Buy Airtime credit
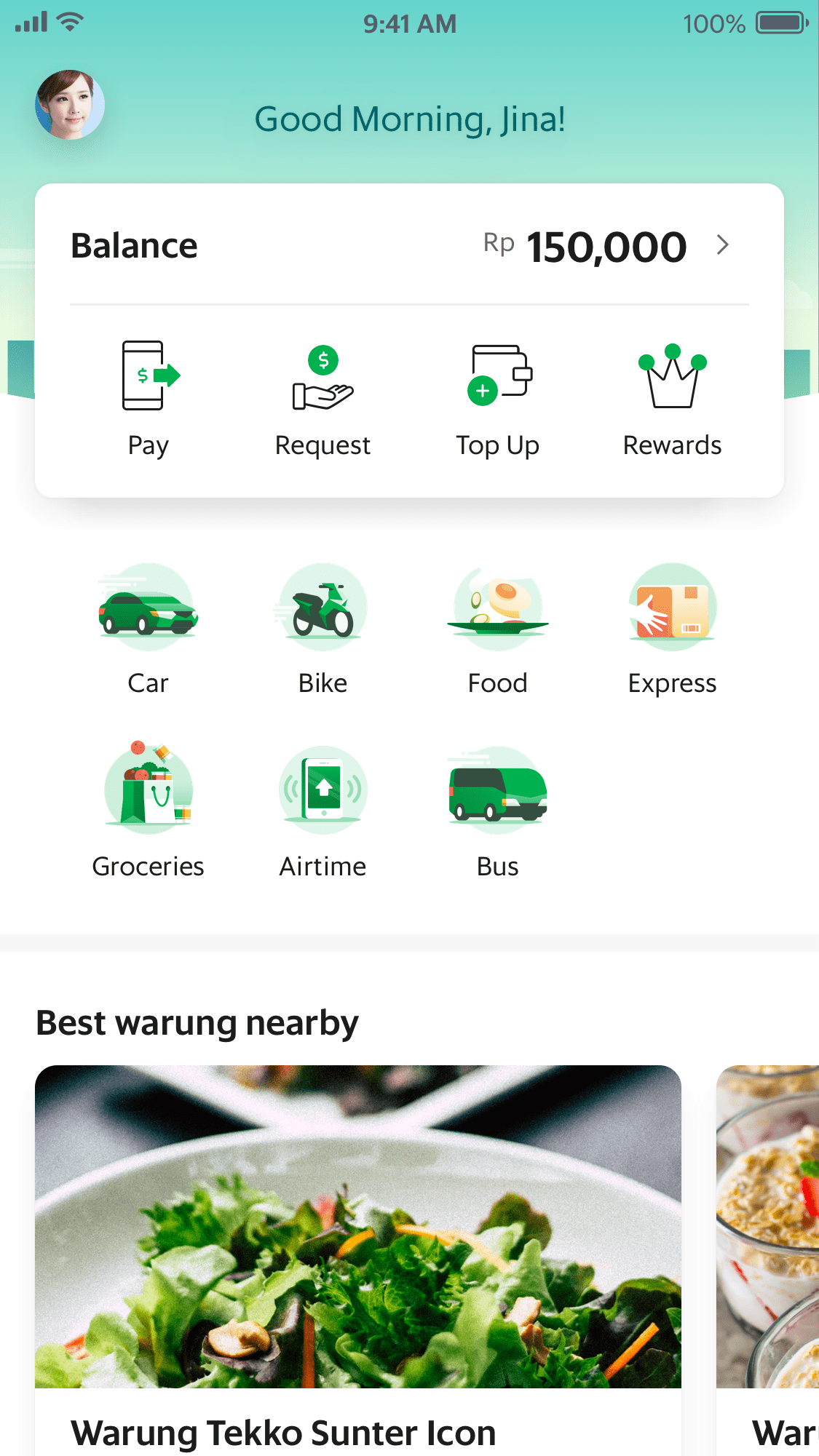This screenshot has width=819, height=1456. pos(323,811)
